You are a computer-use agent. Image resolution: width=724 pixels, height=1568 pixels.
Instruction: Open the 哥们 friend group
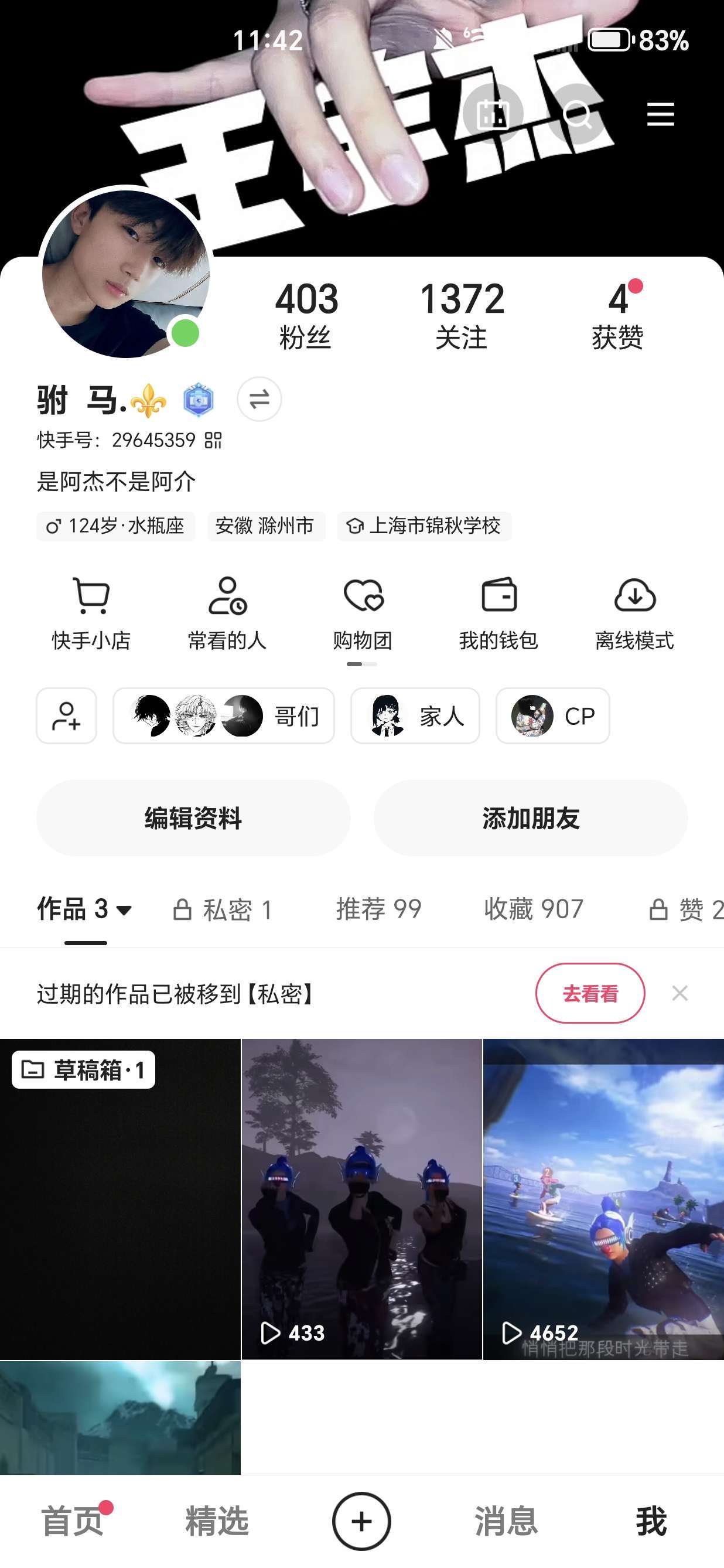click(224, 716)
